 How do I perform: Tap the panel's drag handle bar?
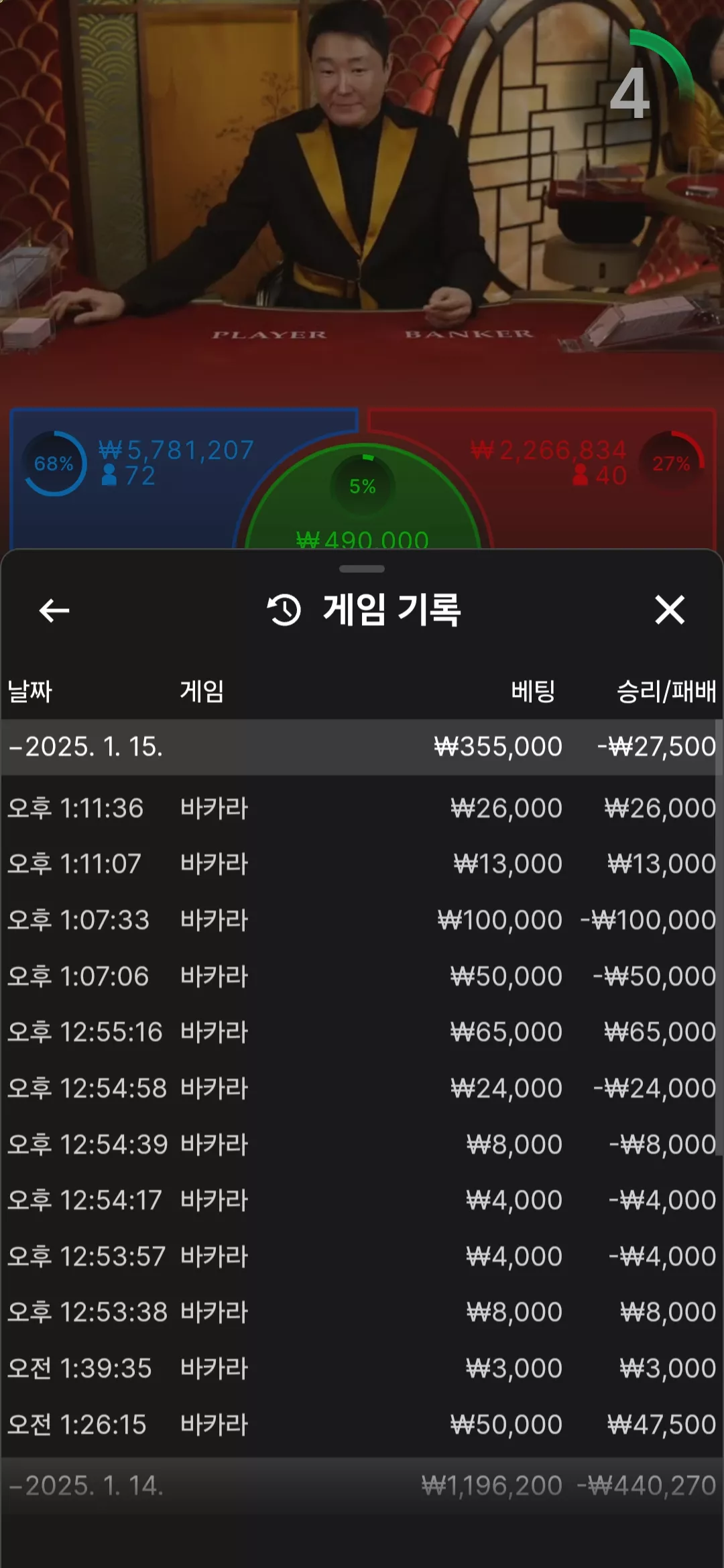tap(362, 569)
